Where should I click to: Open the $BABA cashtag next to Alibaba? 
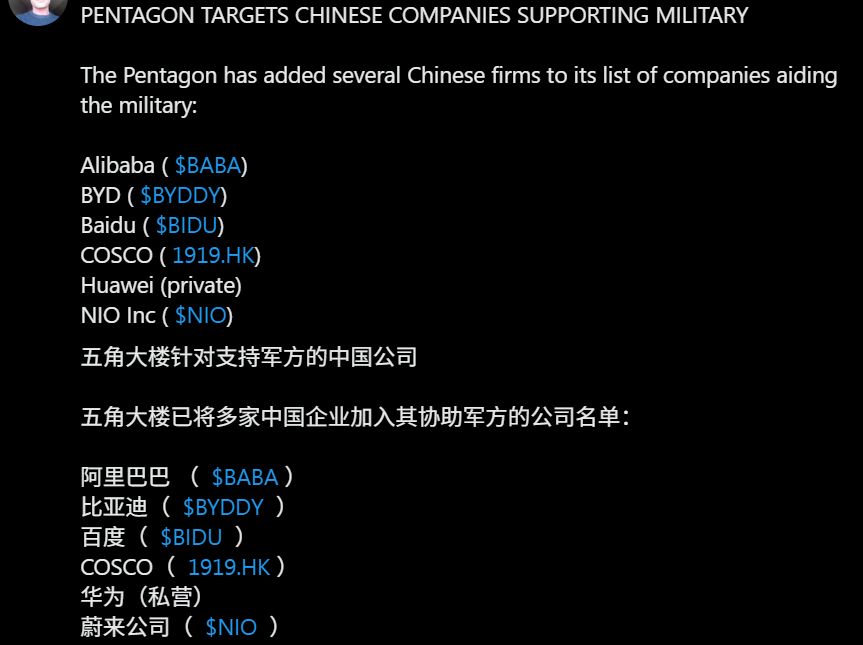[x=207, y=165]
